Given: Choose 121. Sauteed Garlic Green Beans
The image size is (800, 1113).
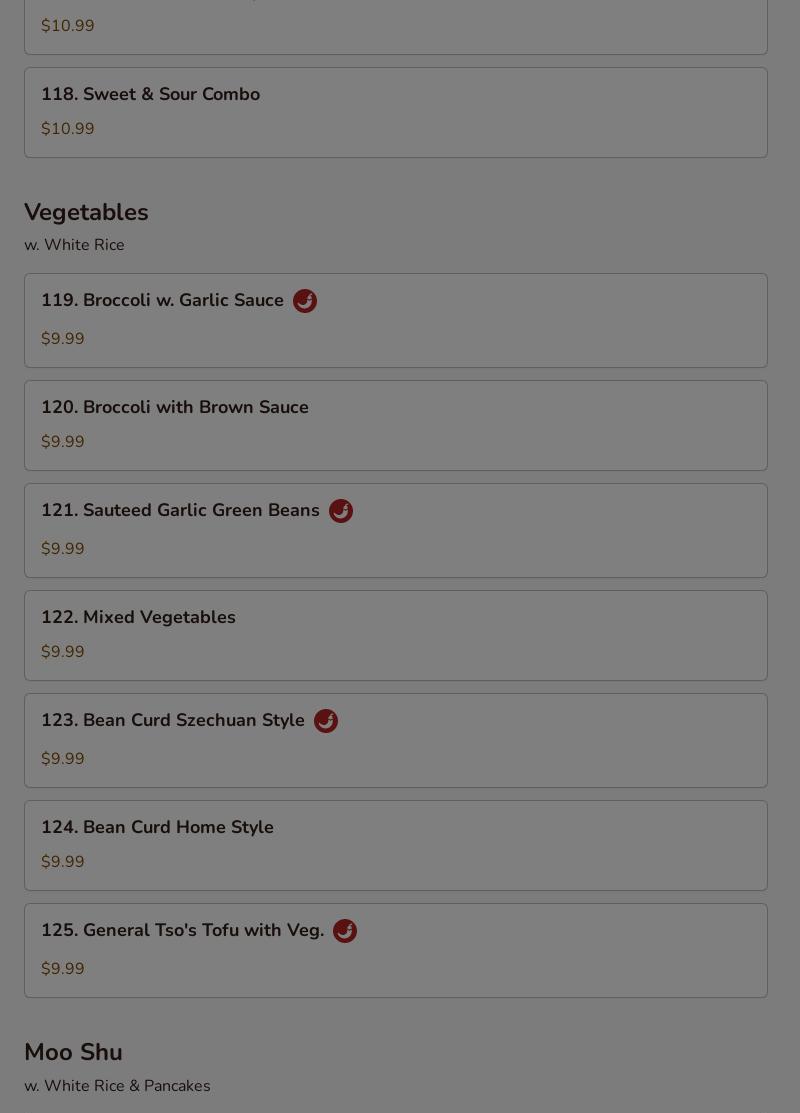Looking at the screenshot, I should (x=396, y=530).
